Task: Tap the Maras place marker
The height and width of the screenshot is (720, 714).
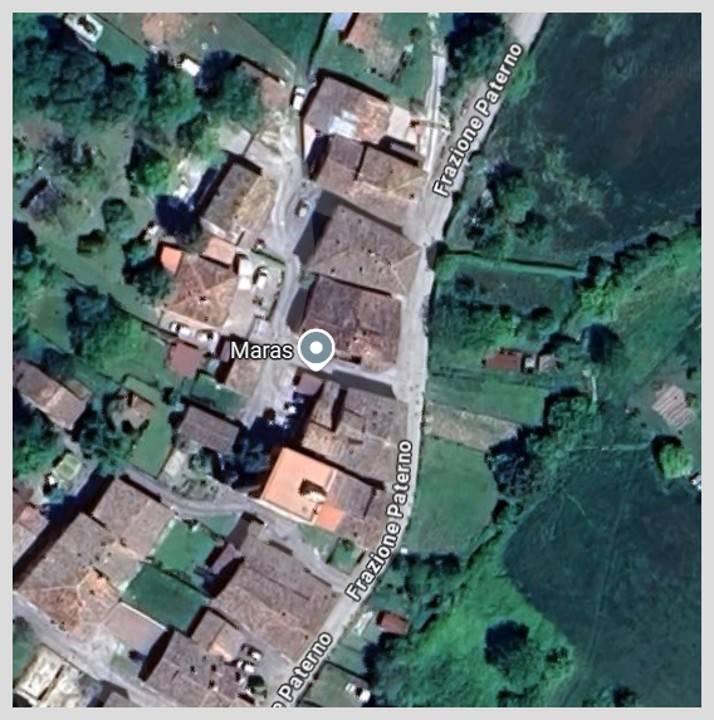Action: click(x=317, y=349)
